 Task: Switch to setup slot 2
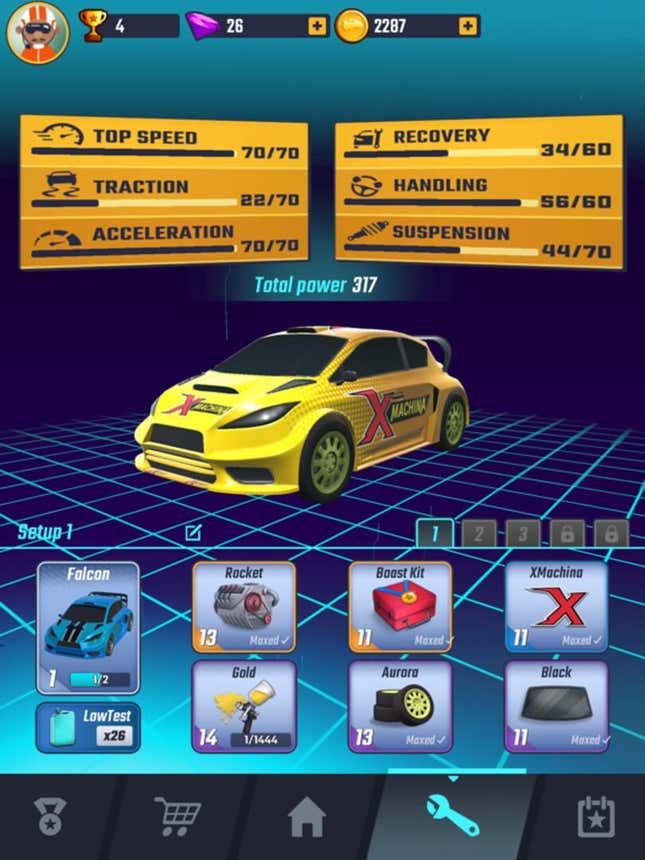[x=478, y=533]
